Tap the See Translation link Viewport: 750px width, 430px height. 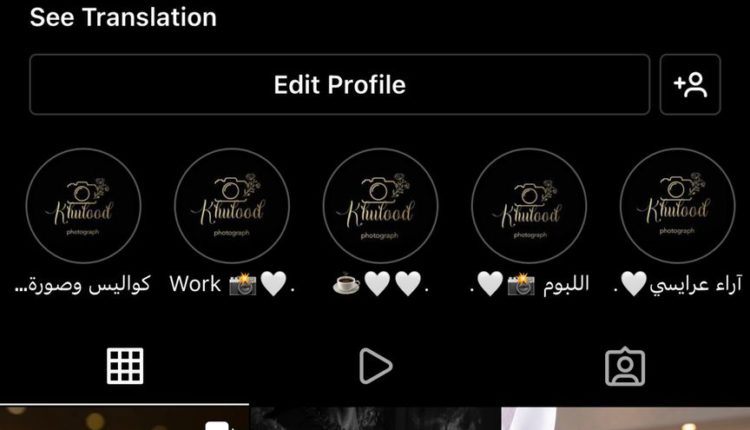tap(123, 18)
